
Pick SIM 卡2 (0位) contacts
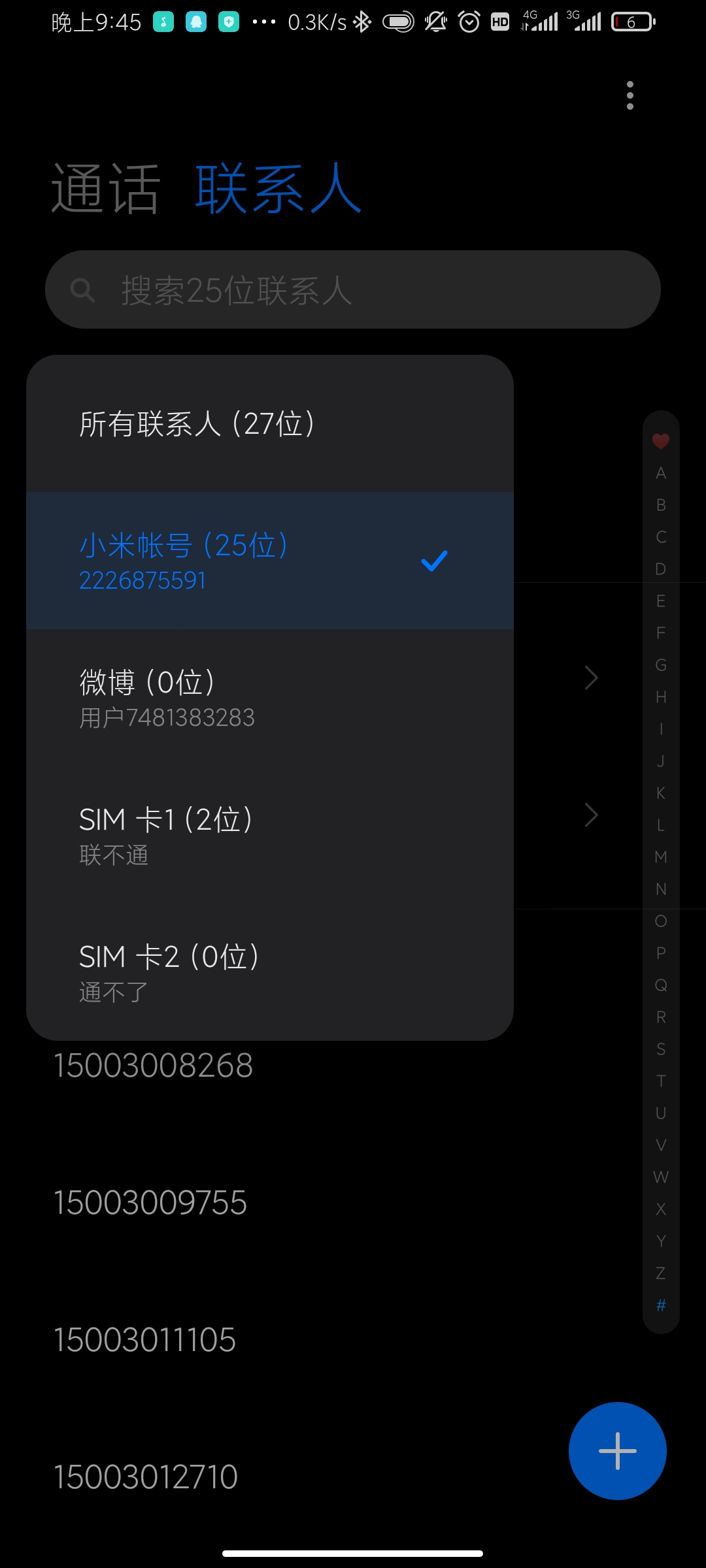coord(270,972)
